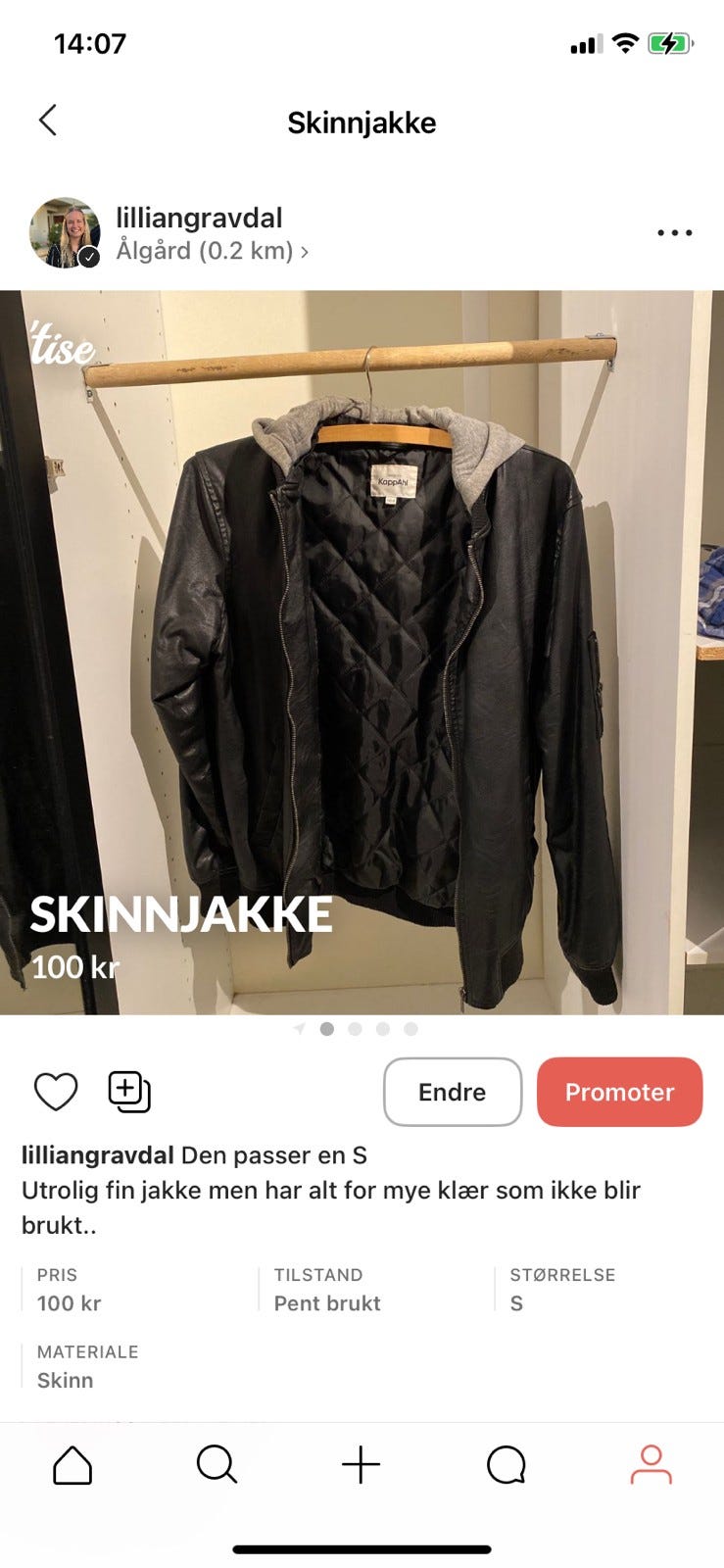Open the lilliangravdal username
724x1568 pixels.
coord(199,217)
